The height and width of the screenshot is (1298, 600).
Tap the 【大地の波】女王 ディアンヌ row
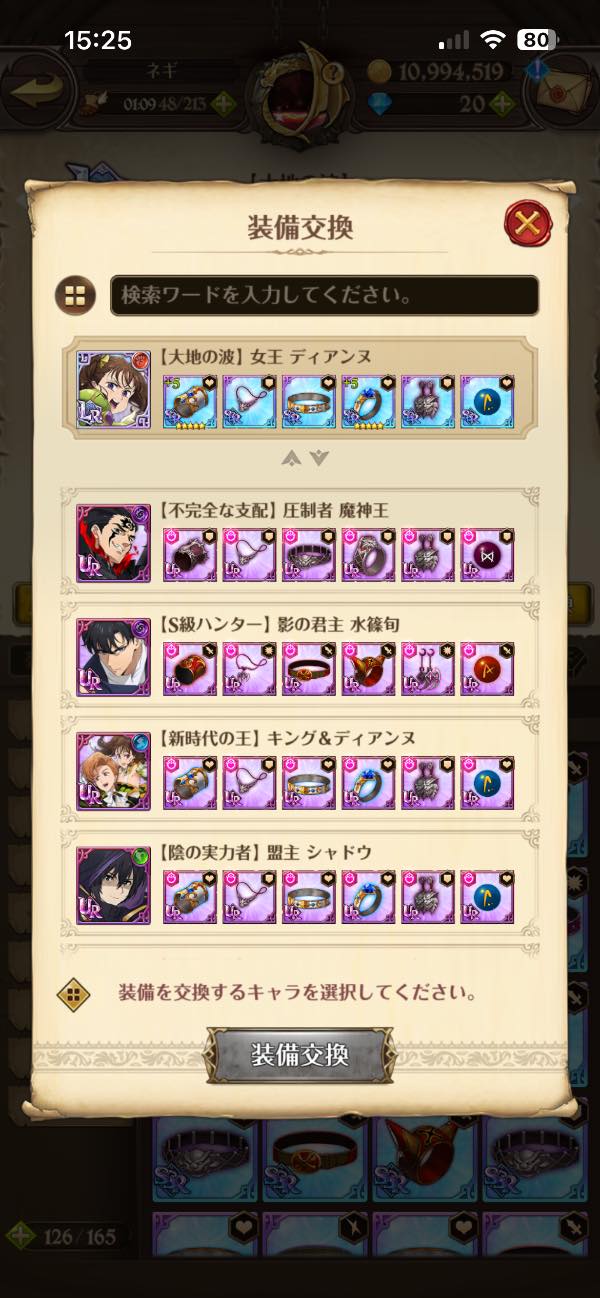pyautogui.click(x=300, y=389)
